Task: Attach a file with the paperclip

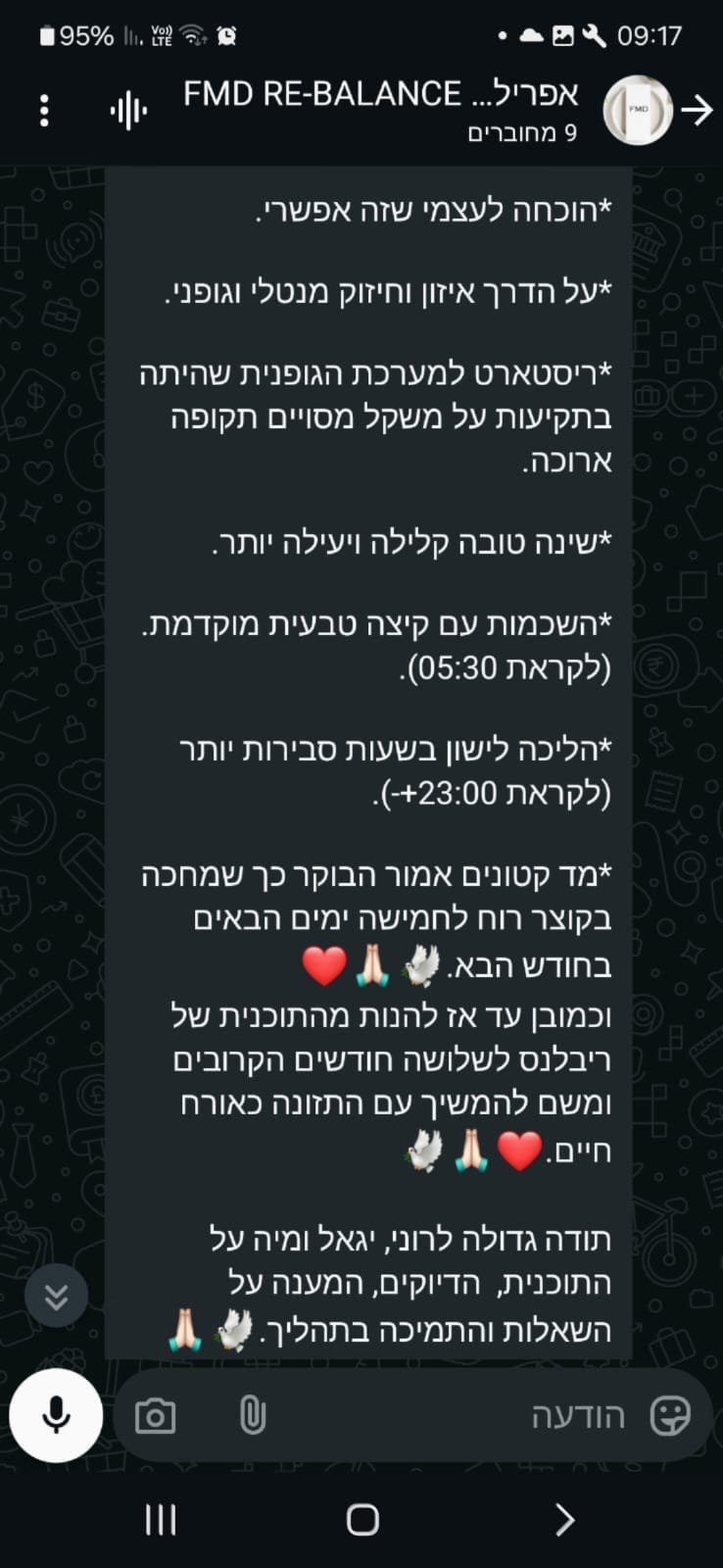Action: click(x=252, y=1416)
